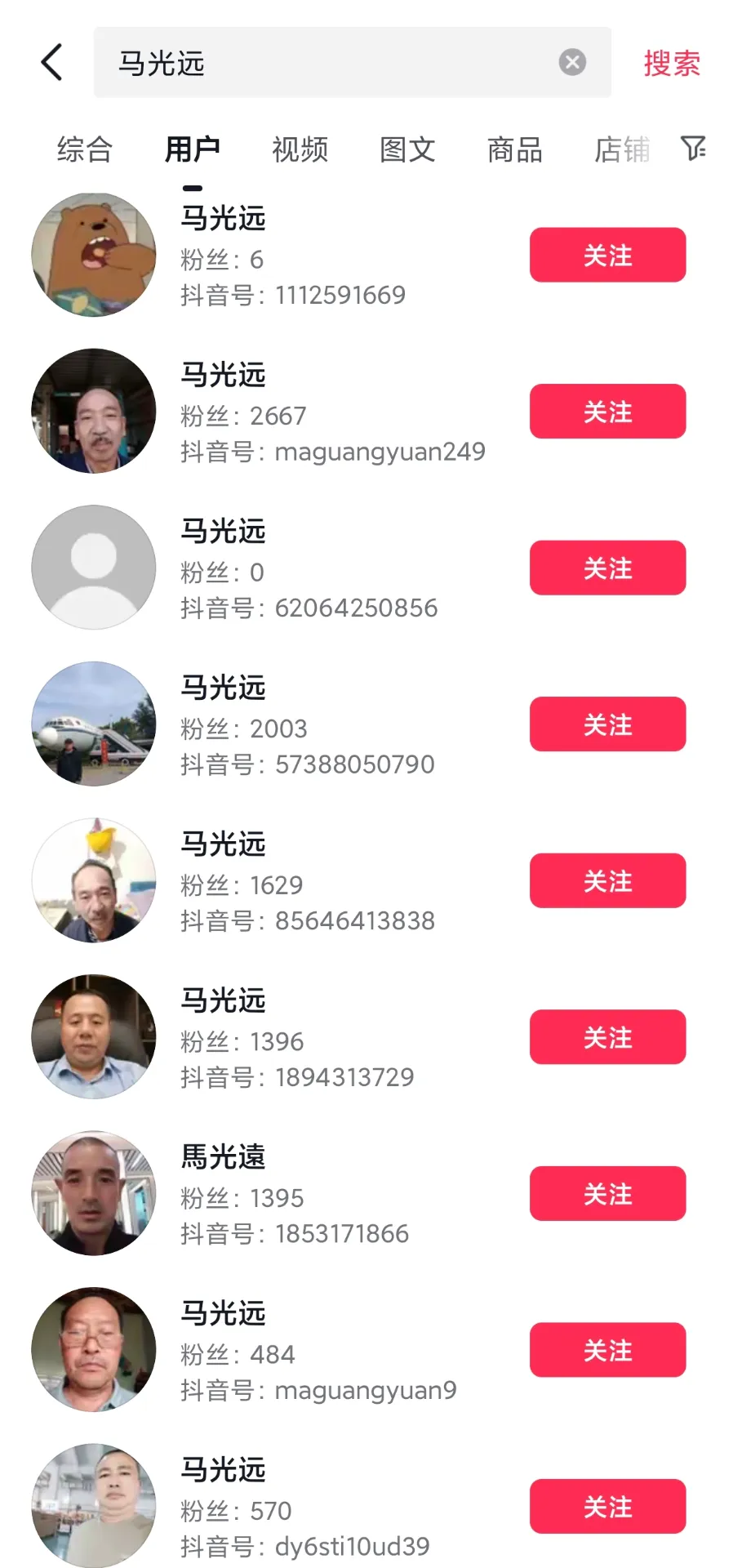The height and width of the screenshot is (1568, 733).
Task: Clear the search text with the X icon
Action: coord(572,62)
